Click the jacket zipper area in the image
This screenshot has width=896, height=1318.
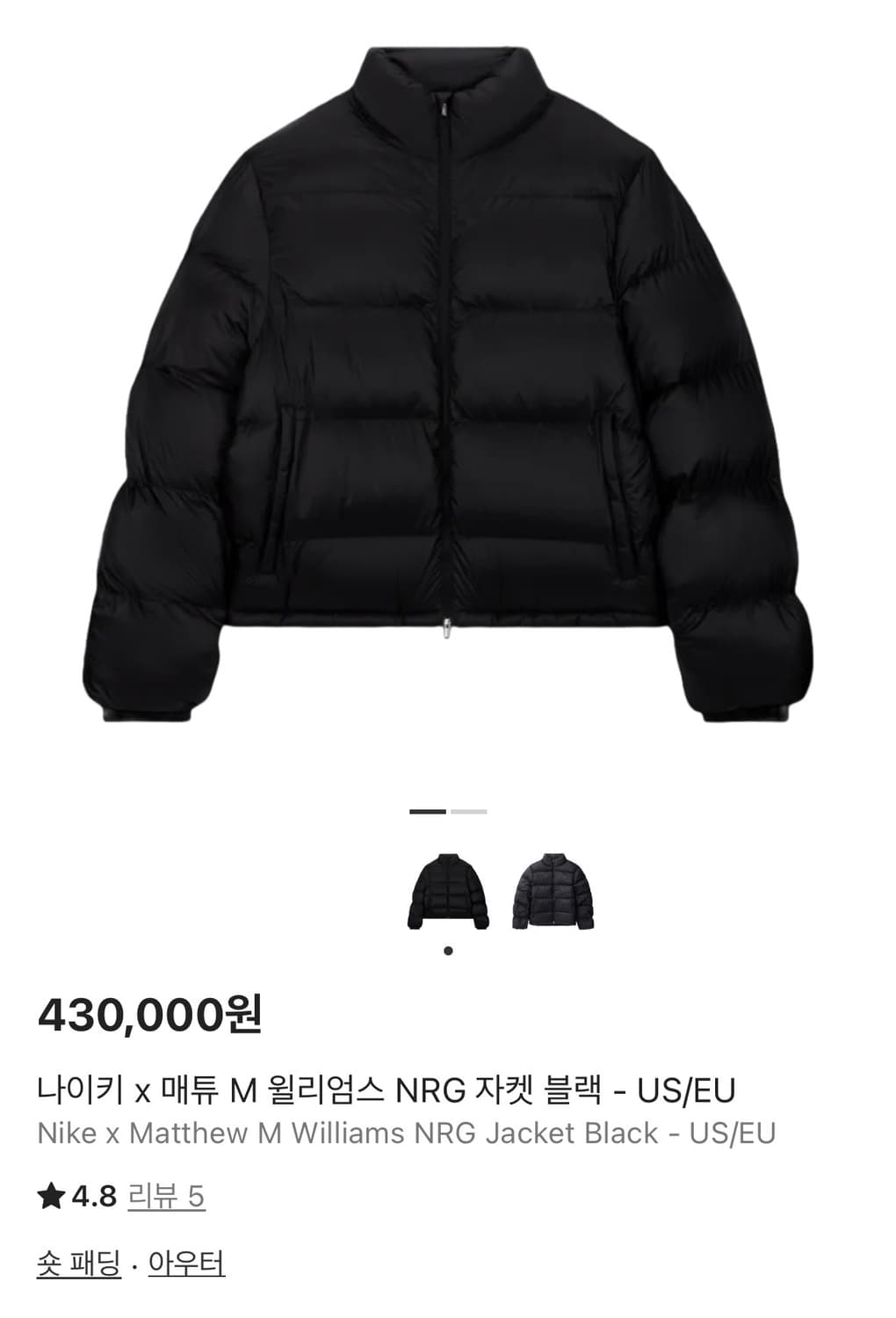448,351
